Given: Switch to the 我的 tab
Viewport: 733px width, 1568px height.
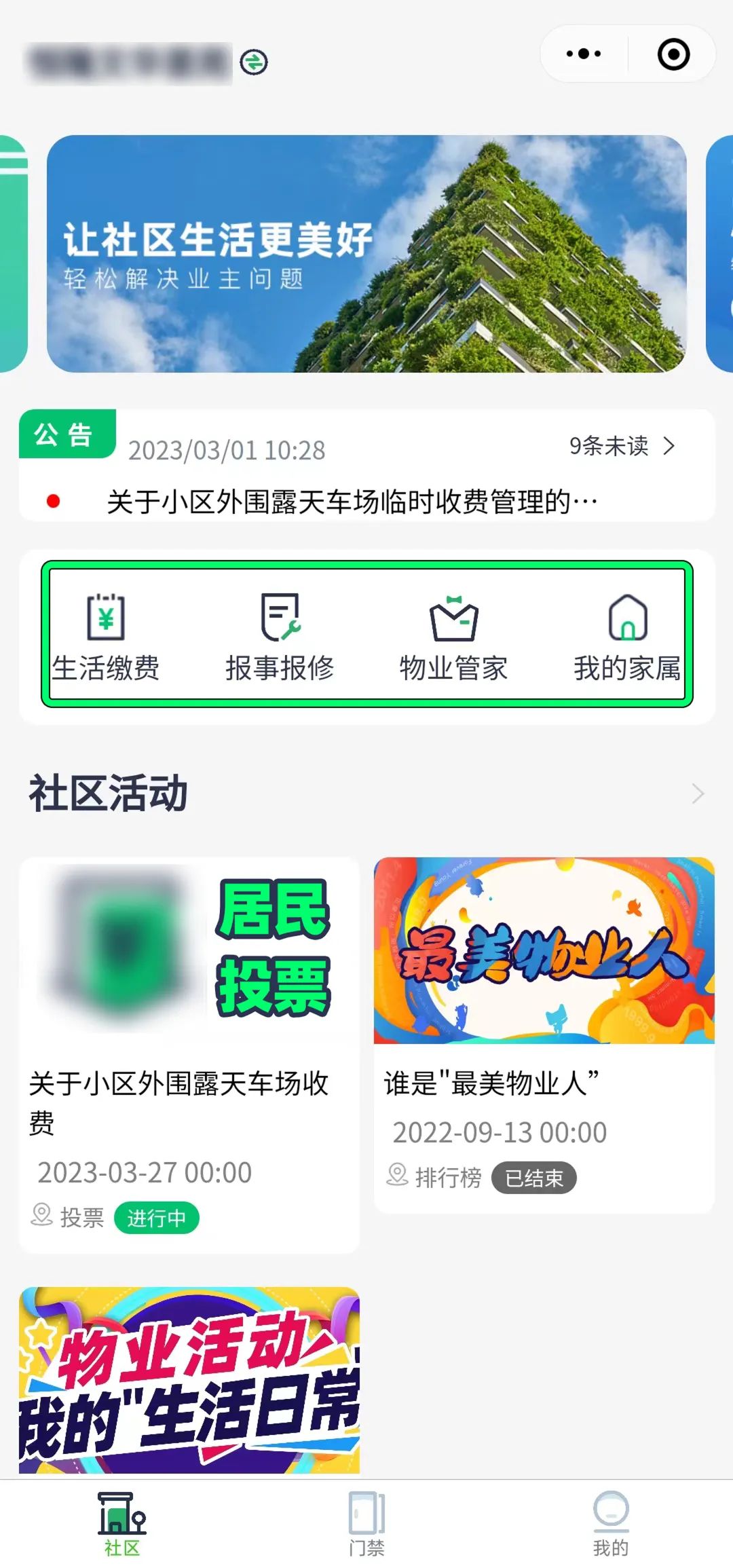Looking at the screenshot, I should [x=611, y=1522].
